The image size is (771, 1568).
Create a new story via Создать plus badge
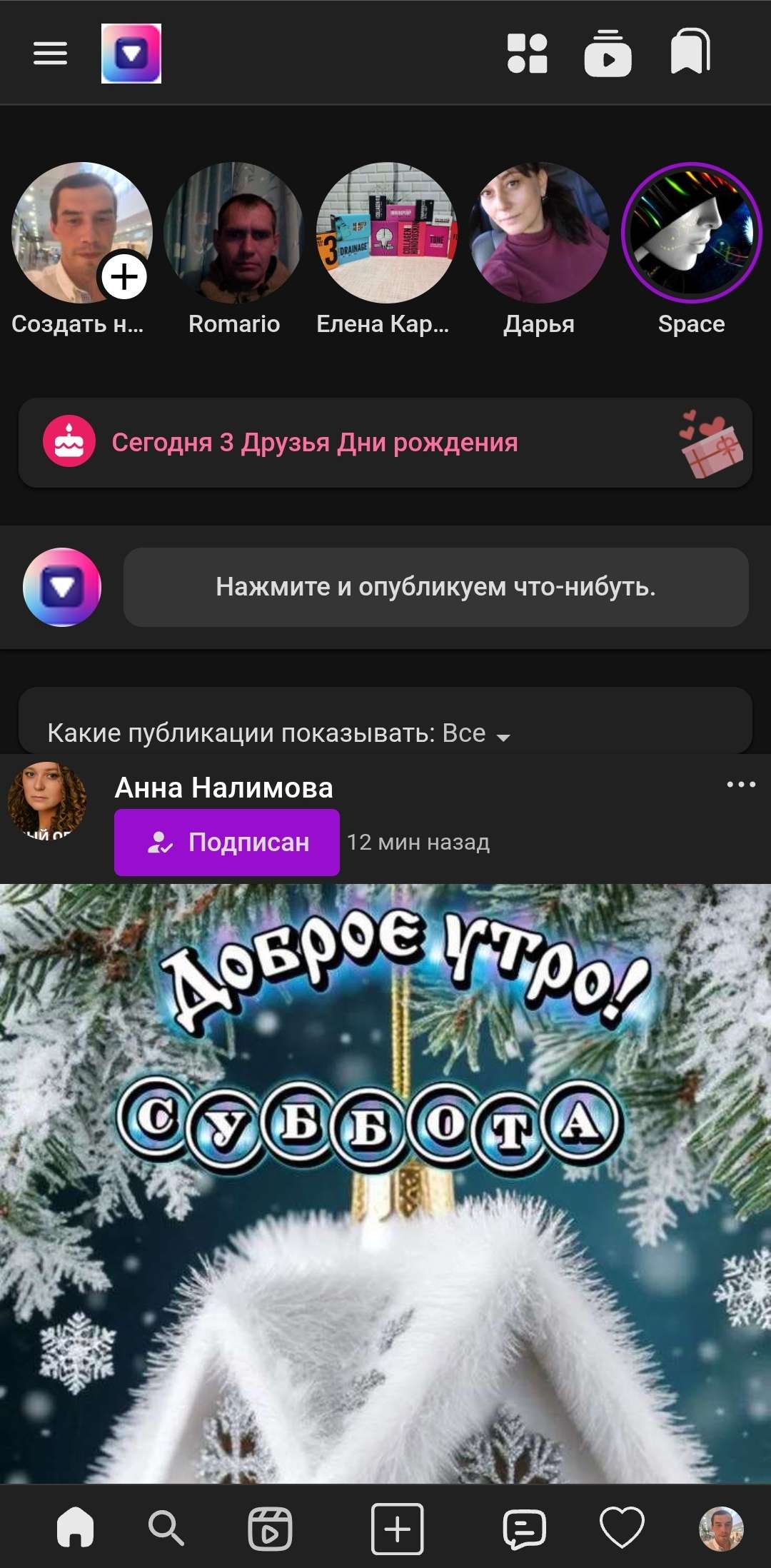[x=124, y=276]
